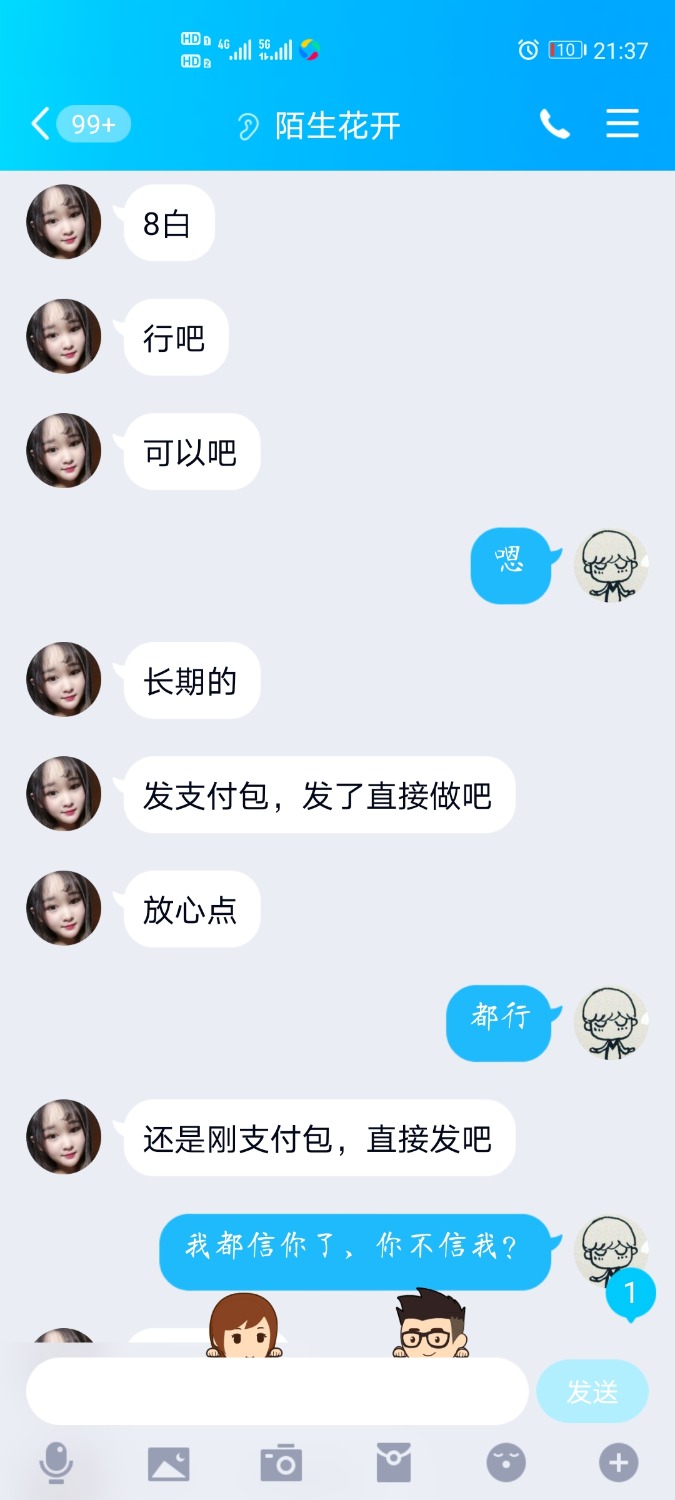675x1500 pixels.
Task: Tap the 发送 send button
Action: [592, 1391]
